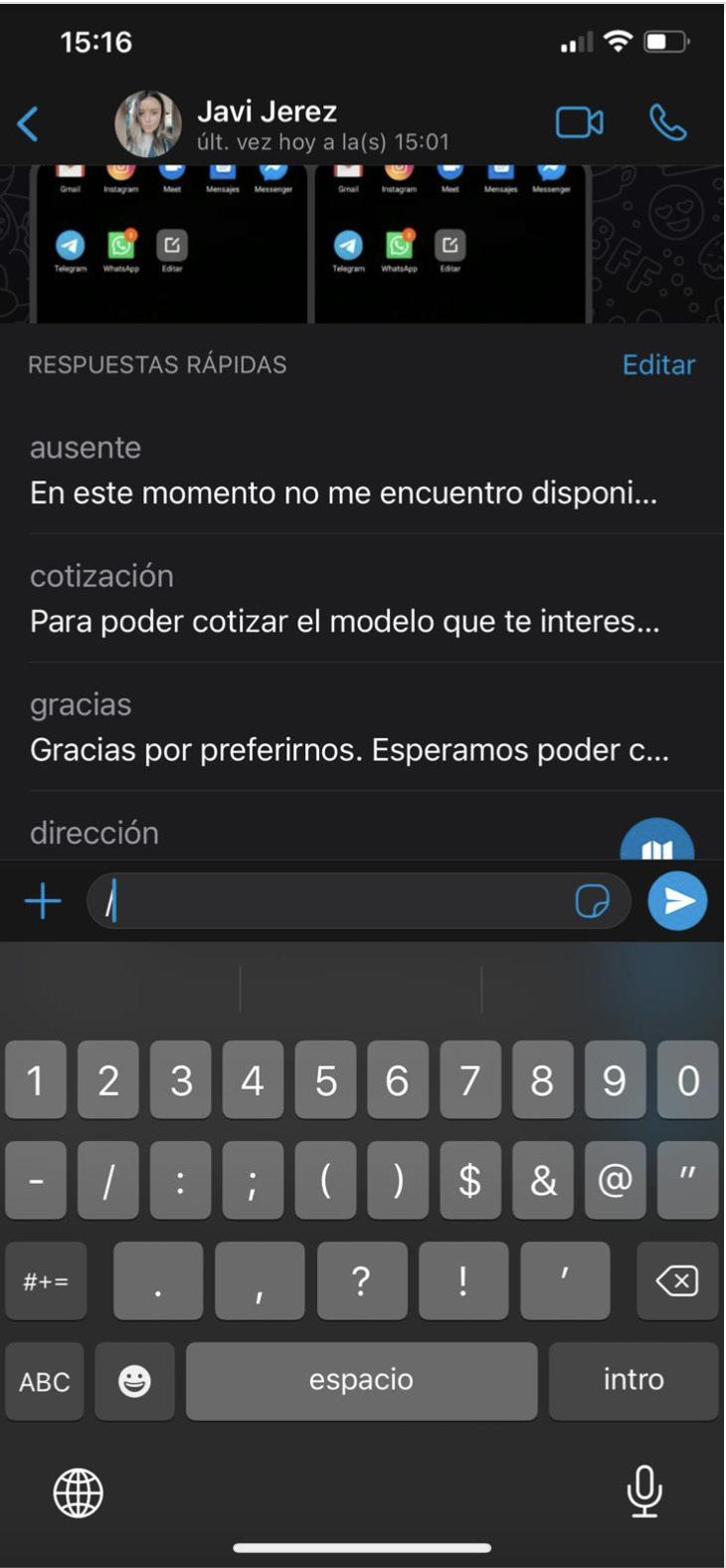Insert the 'gracias' quick reply

point(343,727)
